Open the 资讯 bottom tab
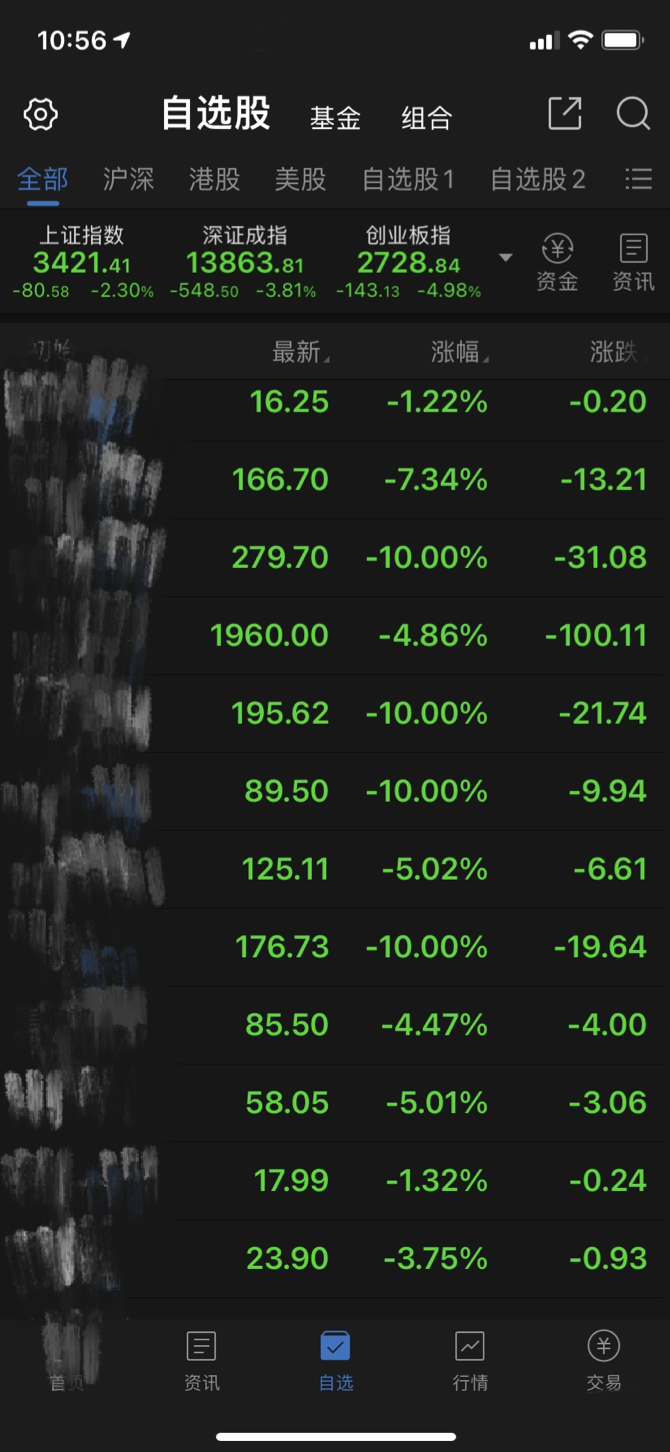670x1452 pixels. [x=202, y=1361]
